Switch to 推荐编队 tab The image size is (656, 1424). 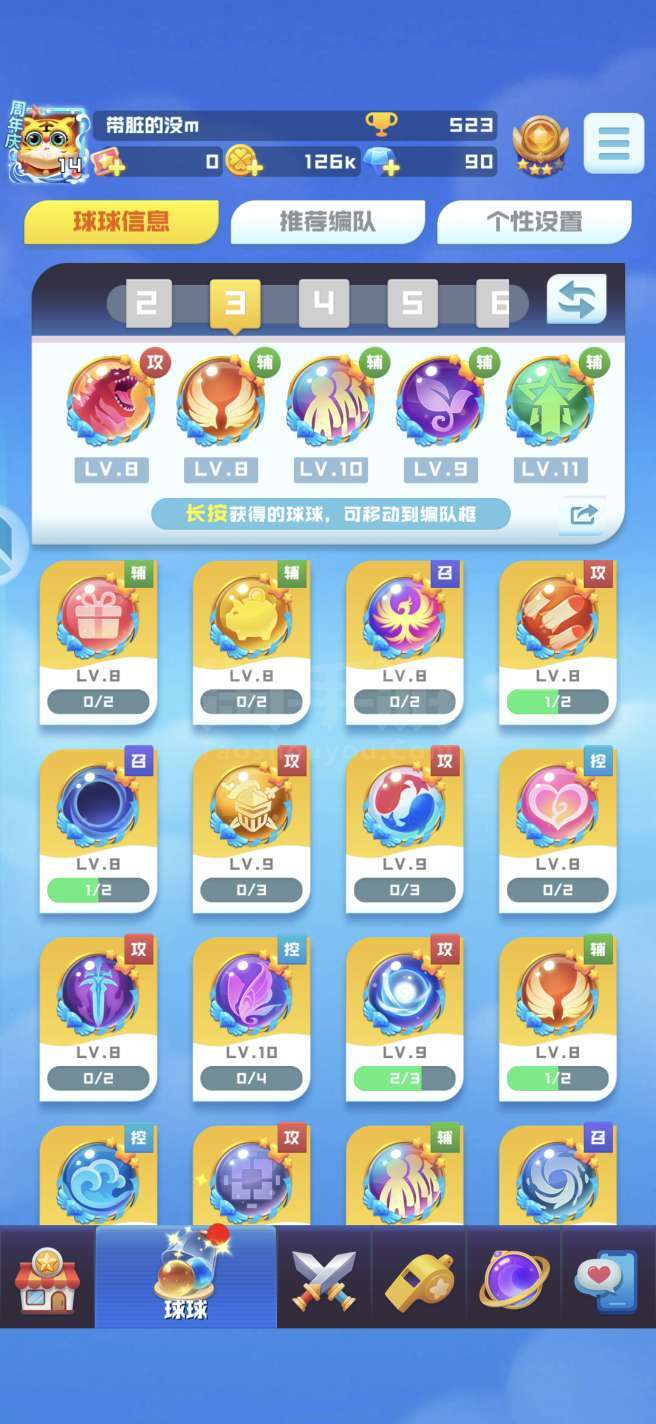(328, 222)
